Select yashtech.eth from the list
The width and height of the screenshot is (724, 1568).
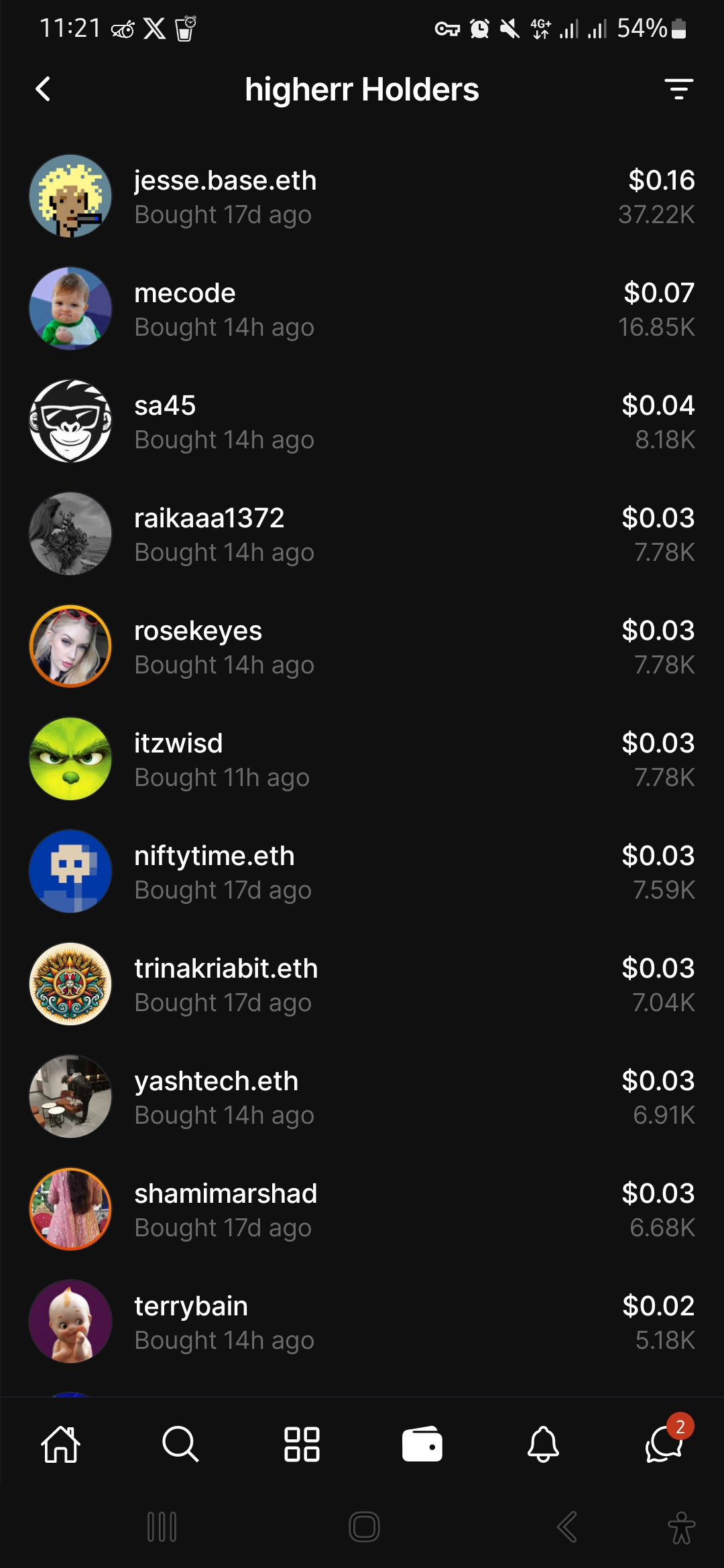click(362, 1097)
